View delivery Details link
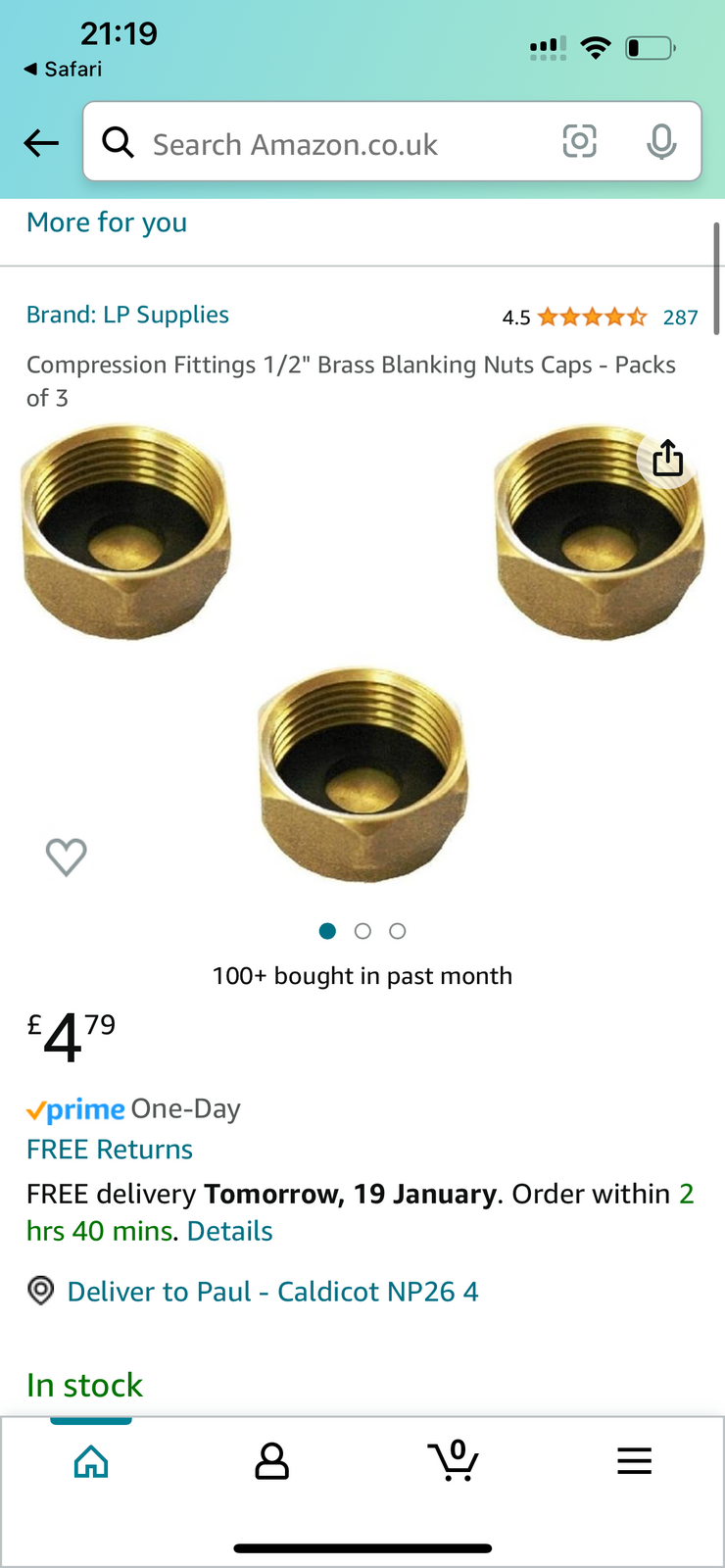Image resolution: width=725 pixels, height=1568 pixels. 230,1231
